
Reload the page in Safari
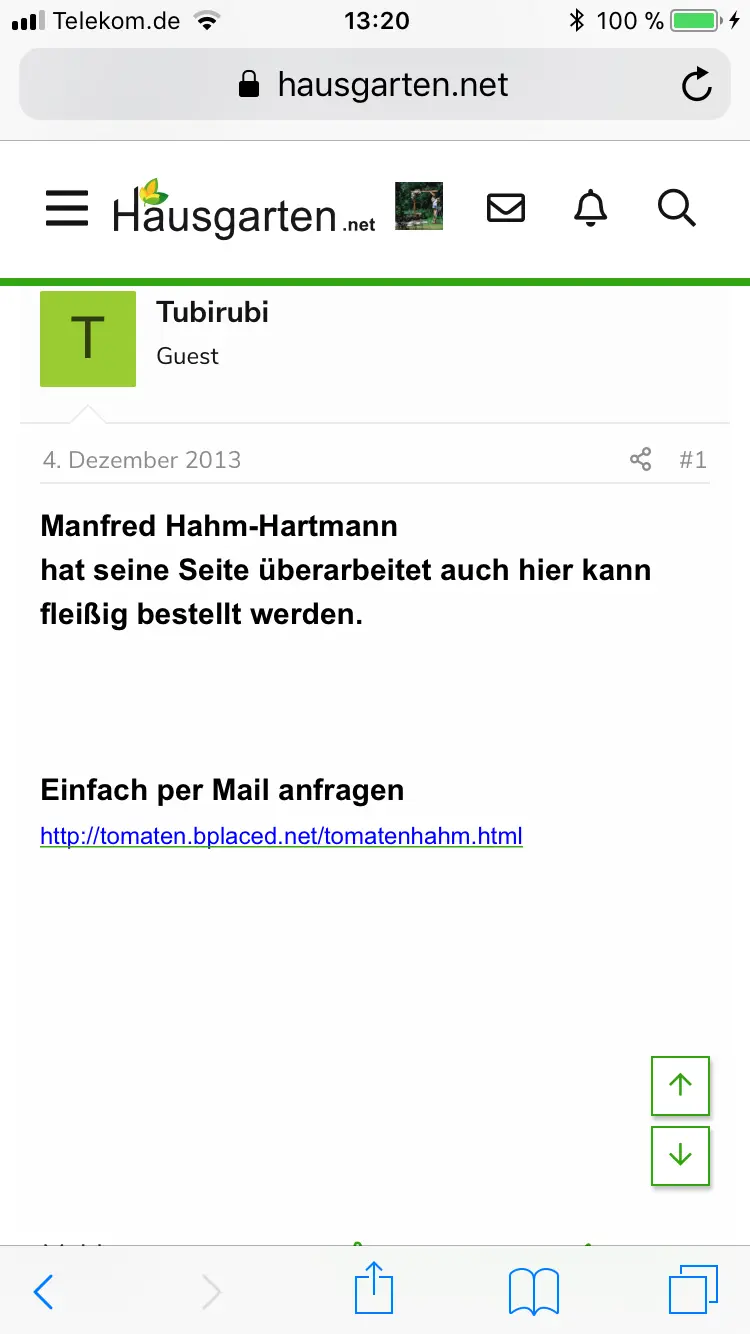coord(697,86)
